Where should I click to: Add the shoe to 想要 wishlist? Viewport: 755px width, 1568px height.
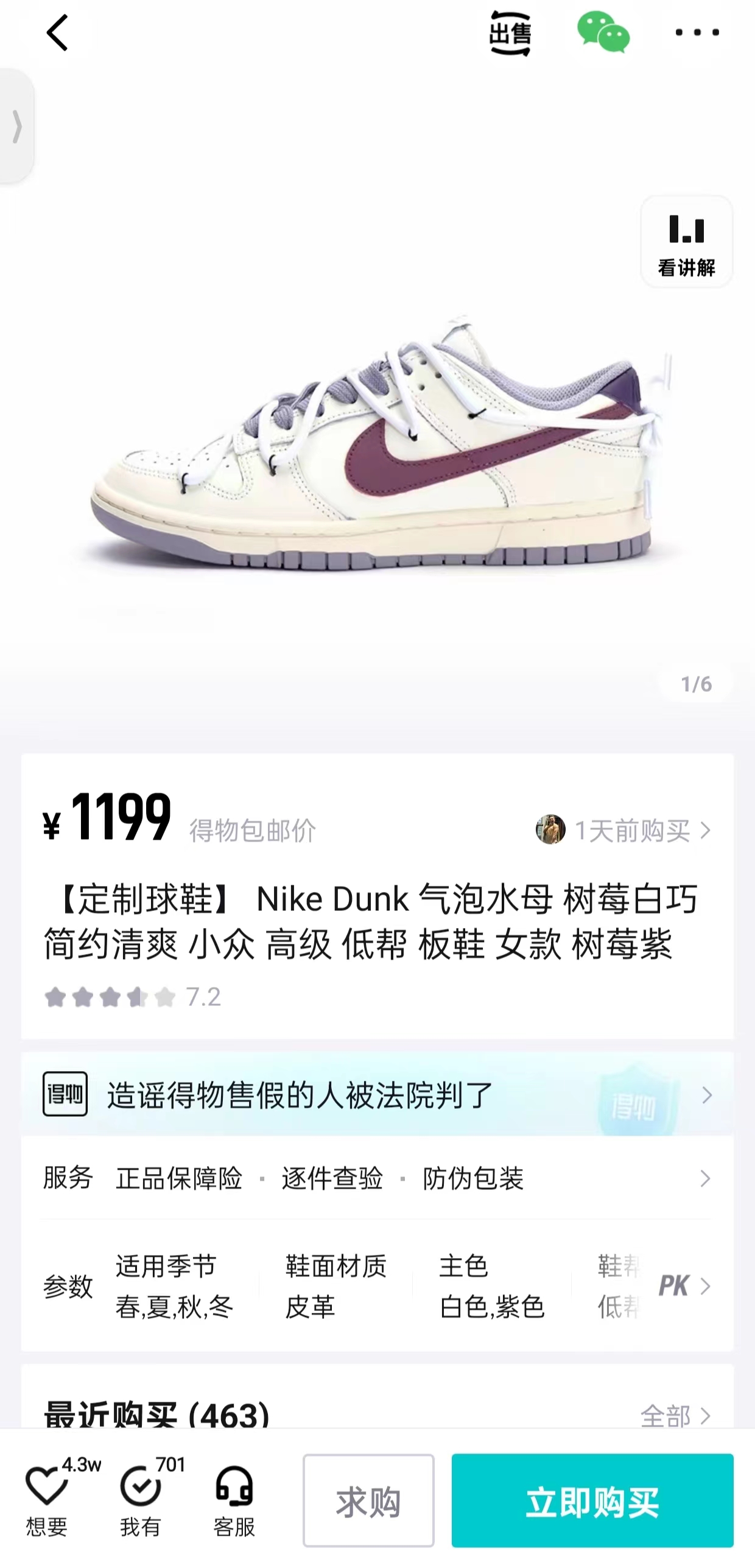[47, 1501]
